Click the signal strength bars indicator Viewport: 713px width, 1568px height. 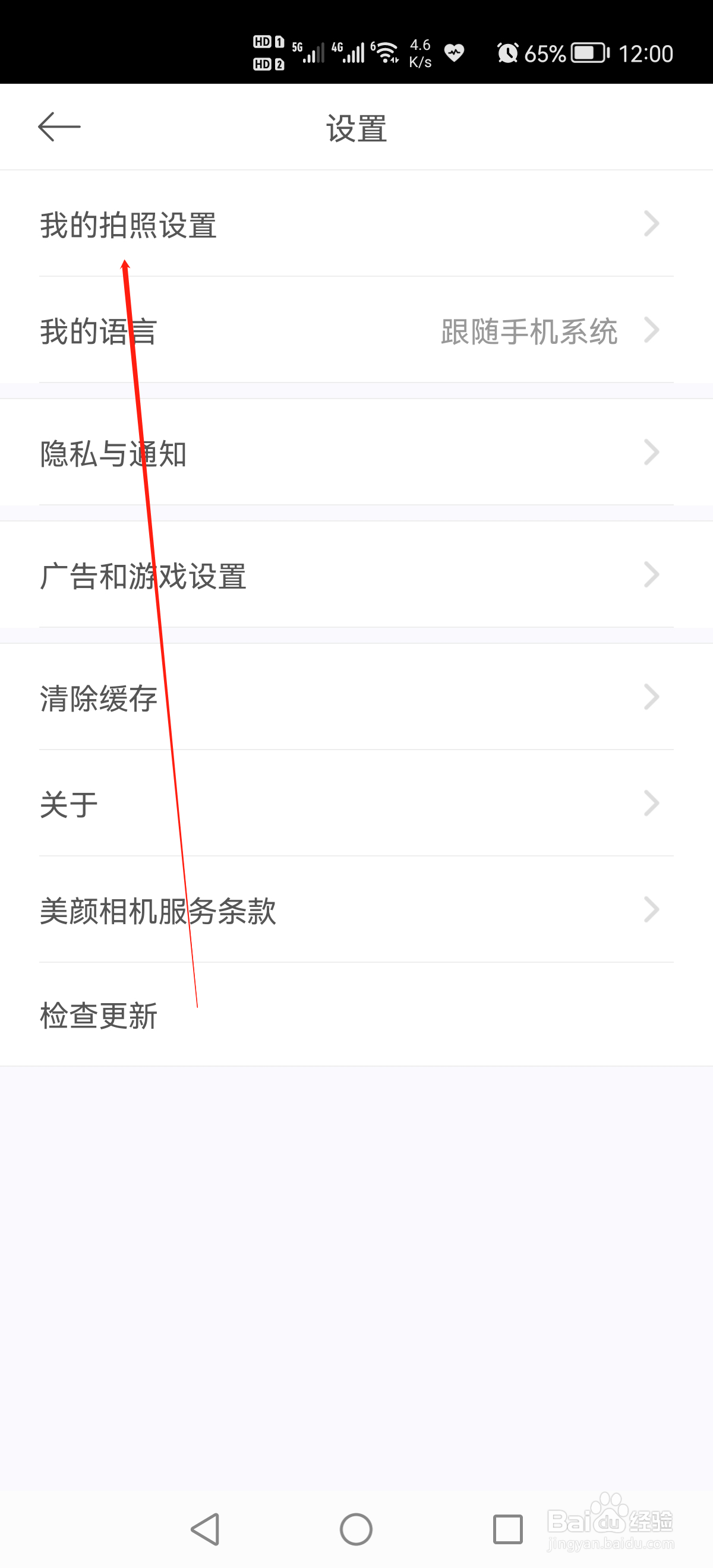[313, 53]
